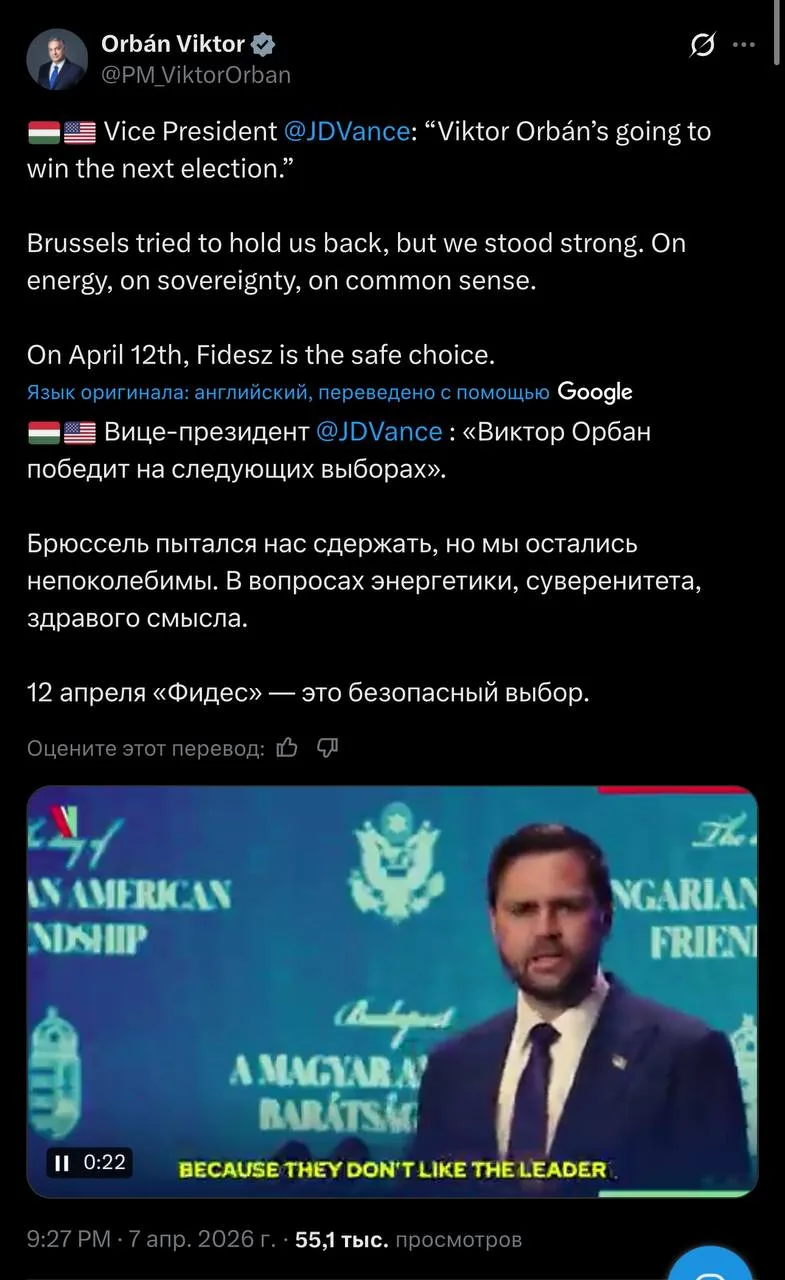Open the JD Vance video fullscreen
This screenshot has width=785, height=1280.
[x=391, y=990]
